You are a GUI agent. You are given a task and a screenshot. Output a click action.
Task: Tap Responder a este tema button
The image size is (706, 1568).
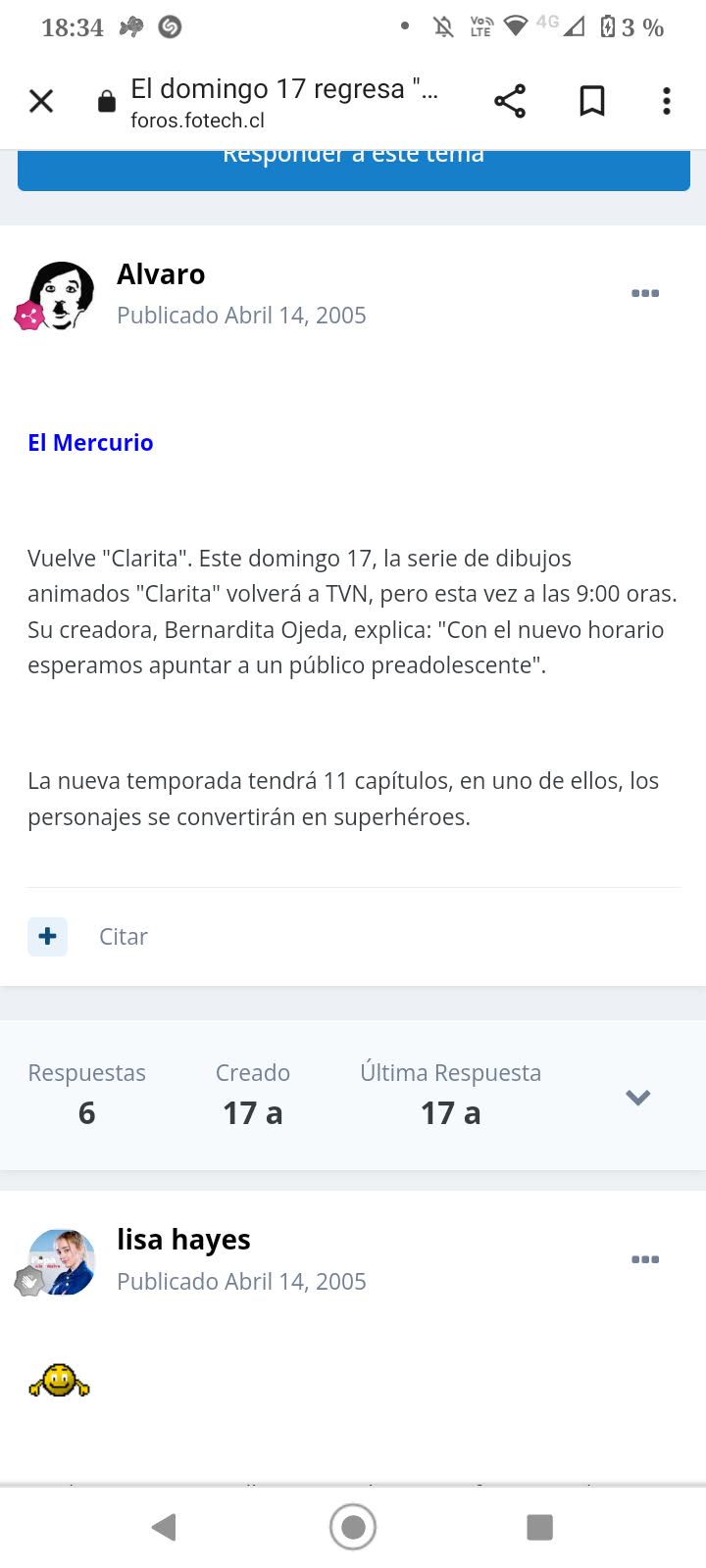tap(354, 170)
